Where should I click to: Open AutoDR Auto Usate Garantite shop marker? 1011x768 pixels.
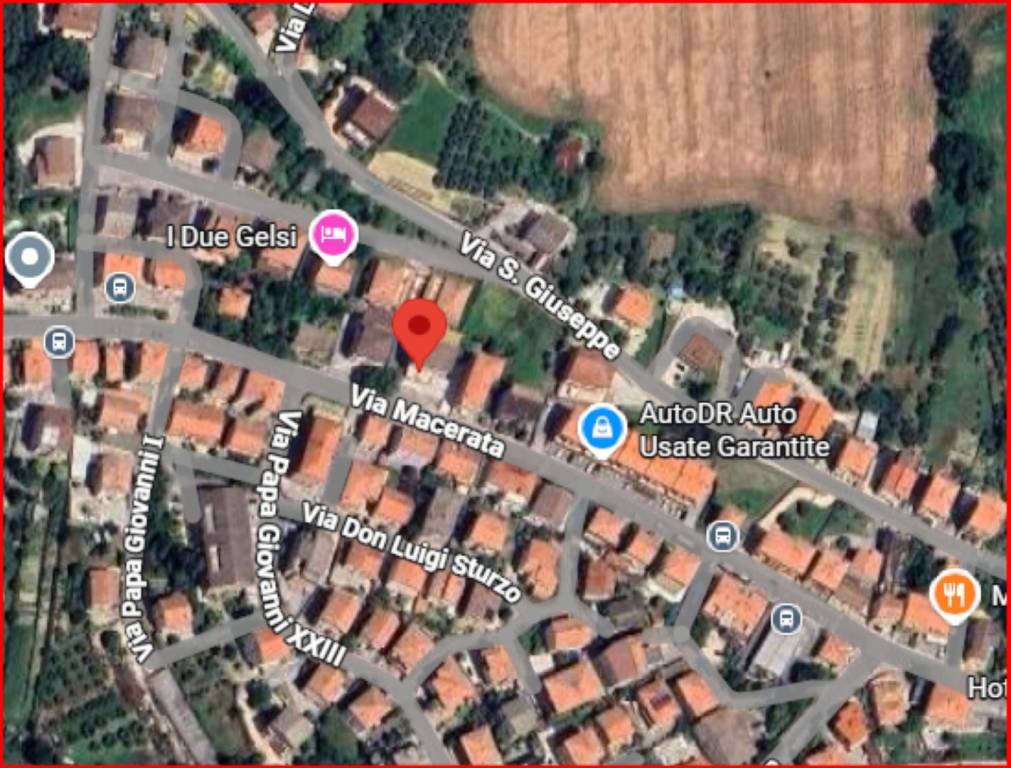click(603, 431)
